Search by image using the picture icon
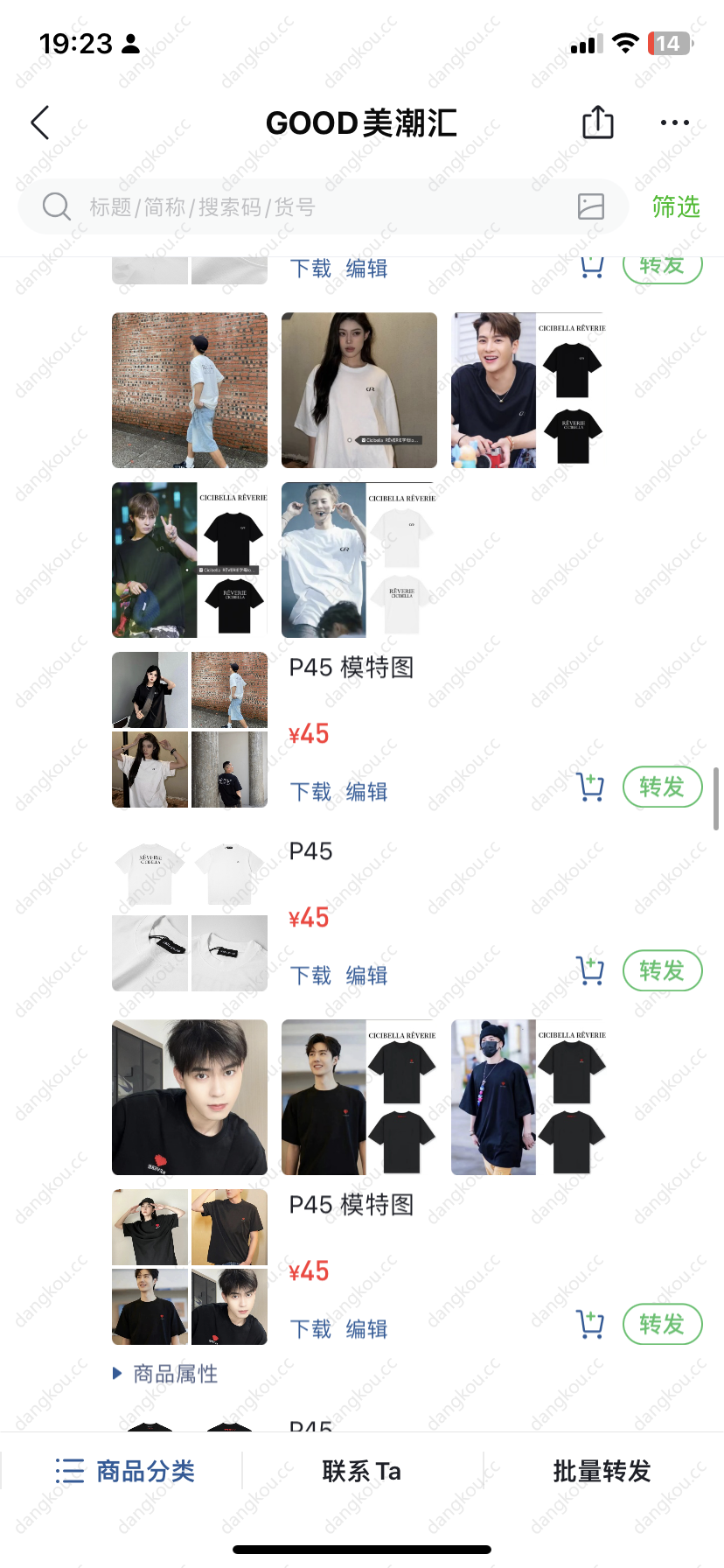Viewport: 724px width, 1568px height. (591, 206)
